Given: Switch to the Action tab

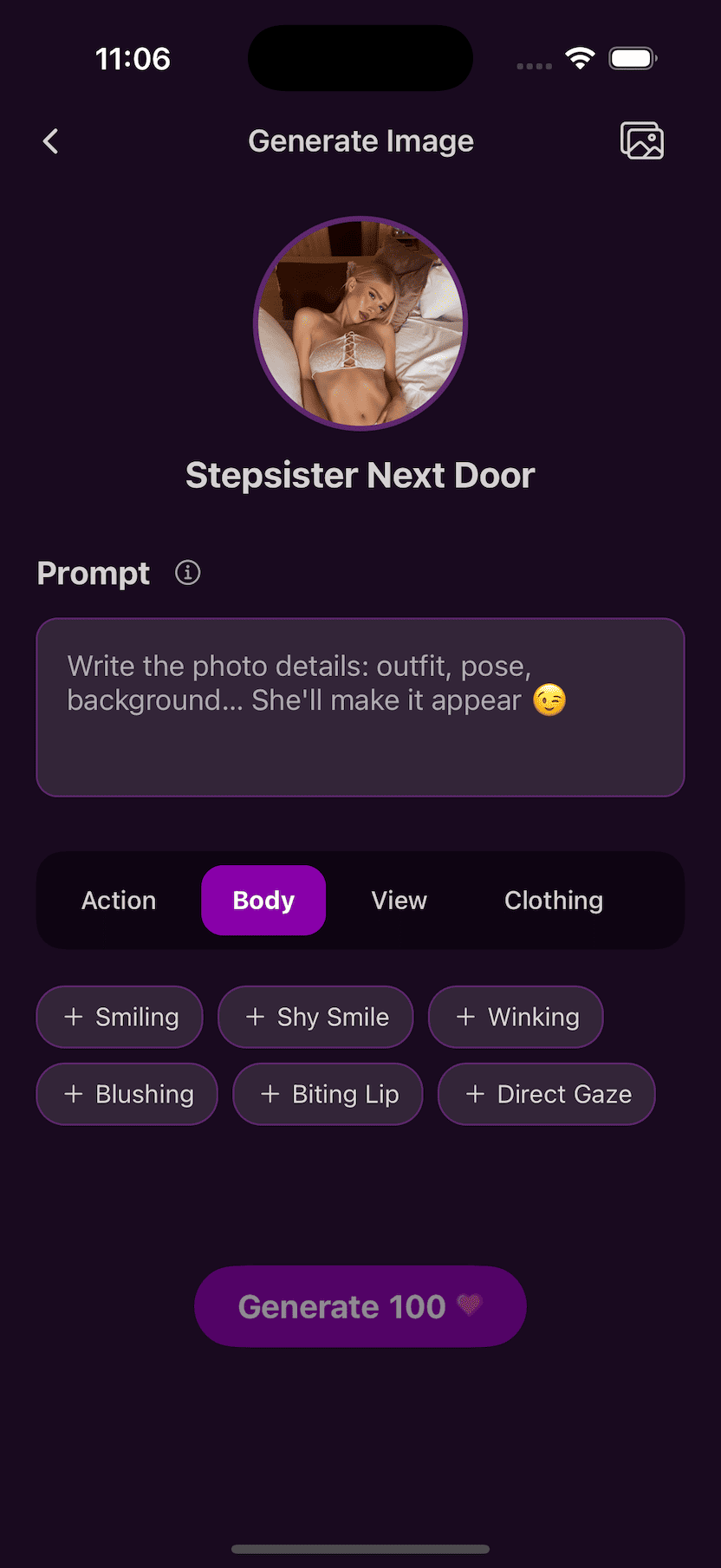Looking at the screenshot, I should click(x=119, y=900).
